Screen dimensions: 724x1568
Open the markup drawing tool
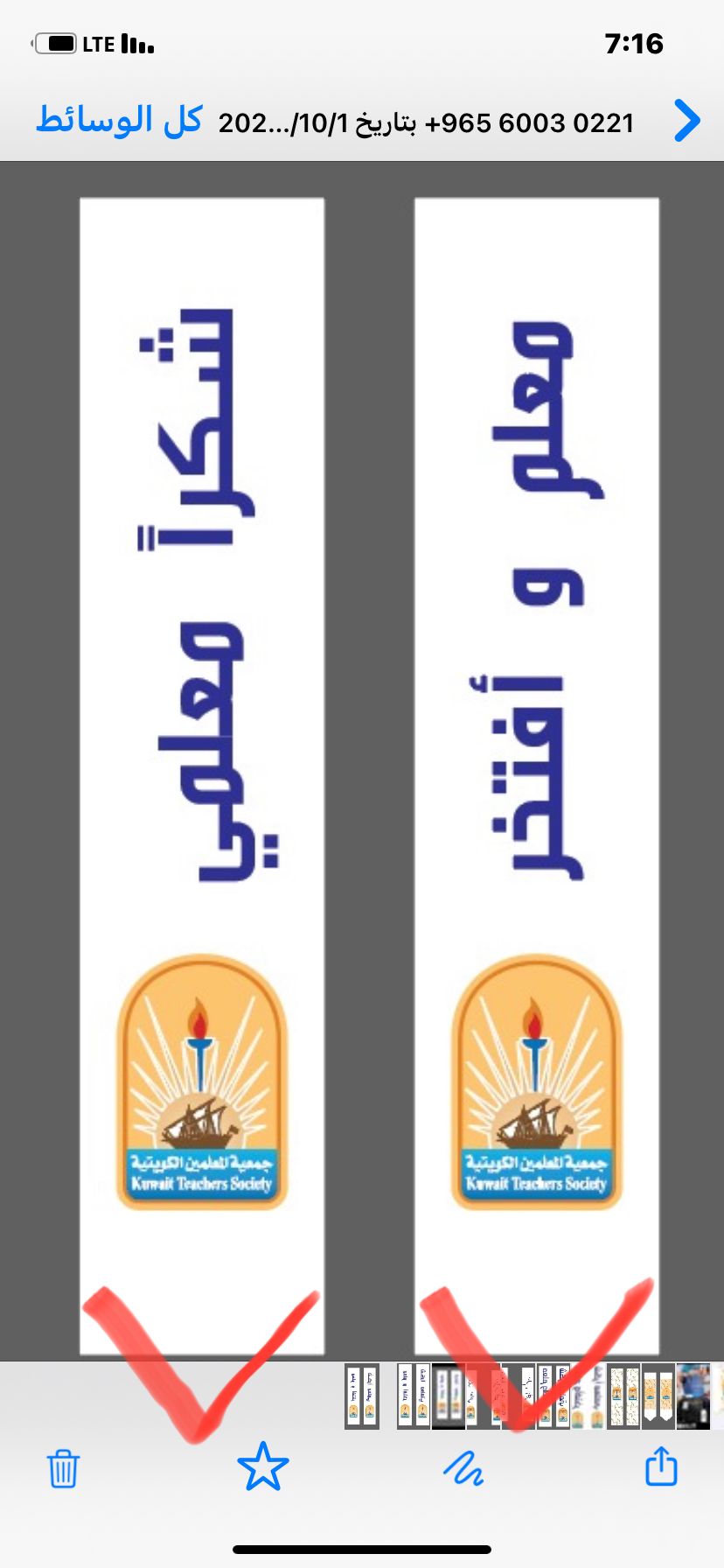(463, 1469)
